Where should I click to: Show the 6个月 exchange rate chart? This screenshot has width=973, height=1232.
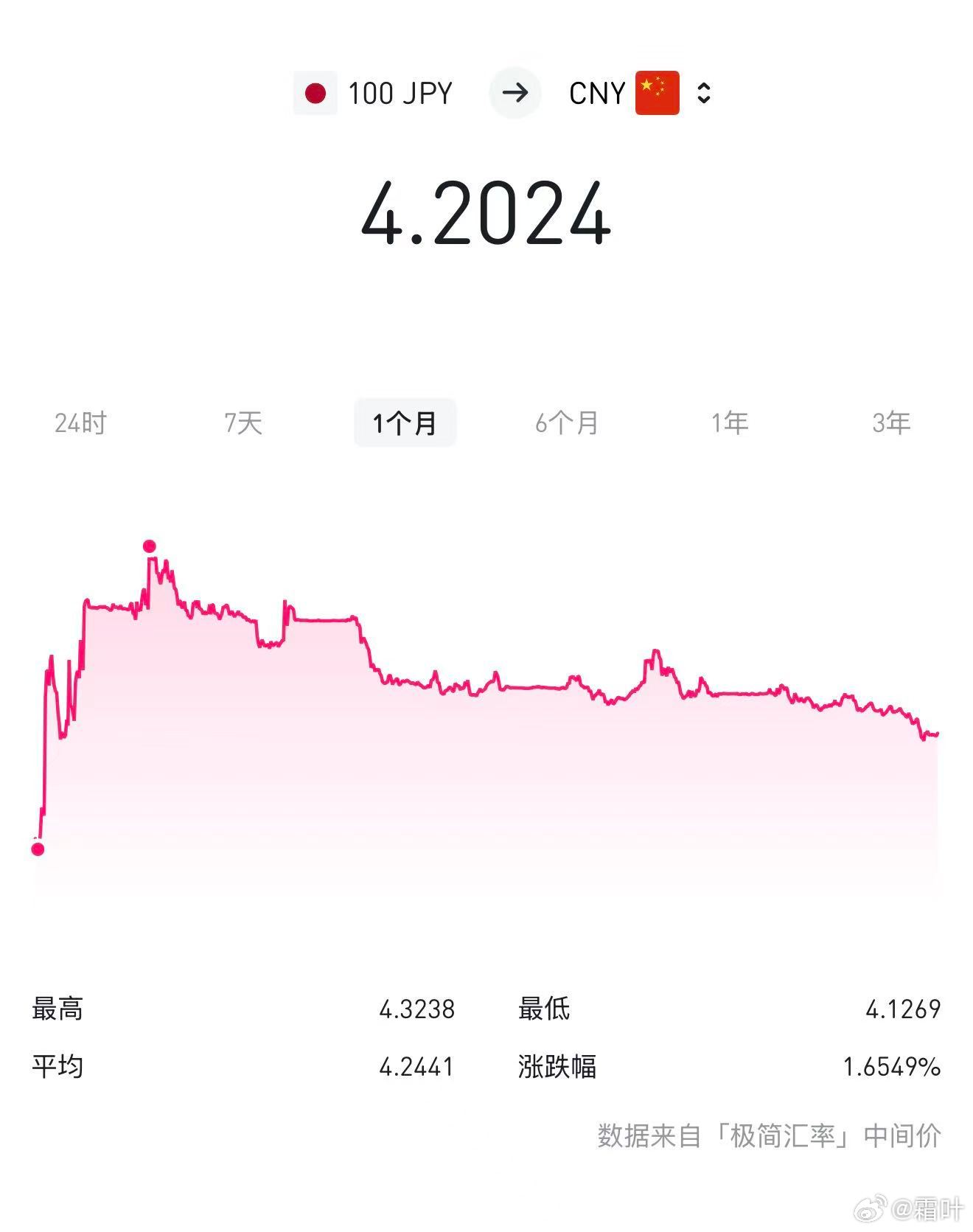click(x=567, y=423)
